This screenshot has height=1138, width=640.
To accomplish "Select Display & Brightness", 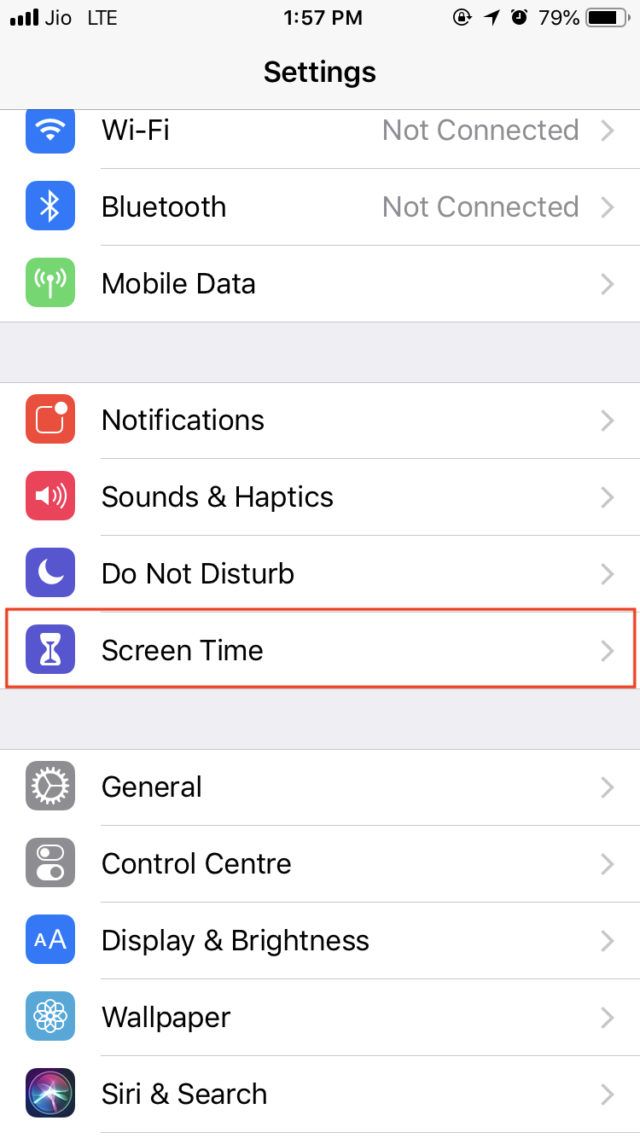I will coord(320,941).
